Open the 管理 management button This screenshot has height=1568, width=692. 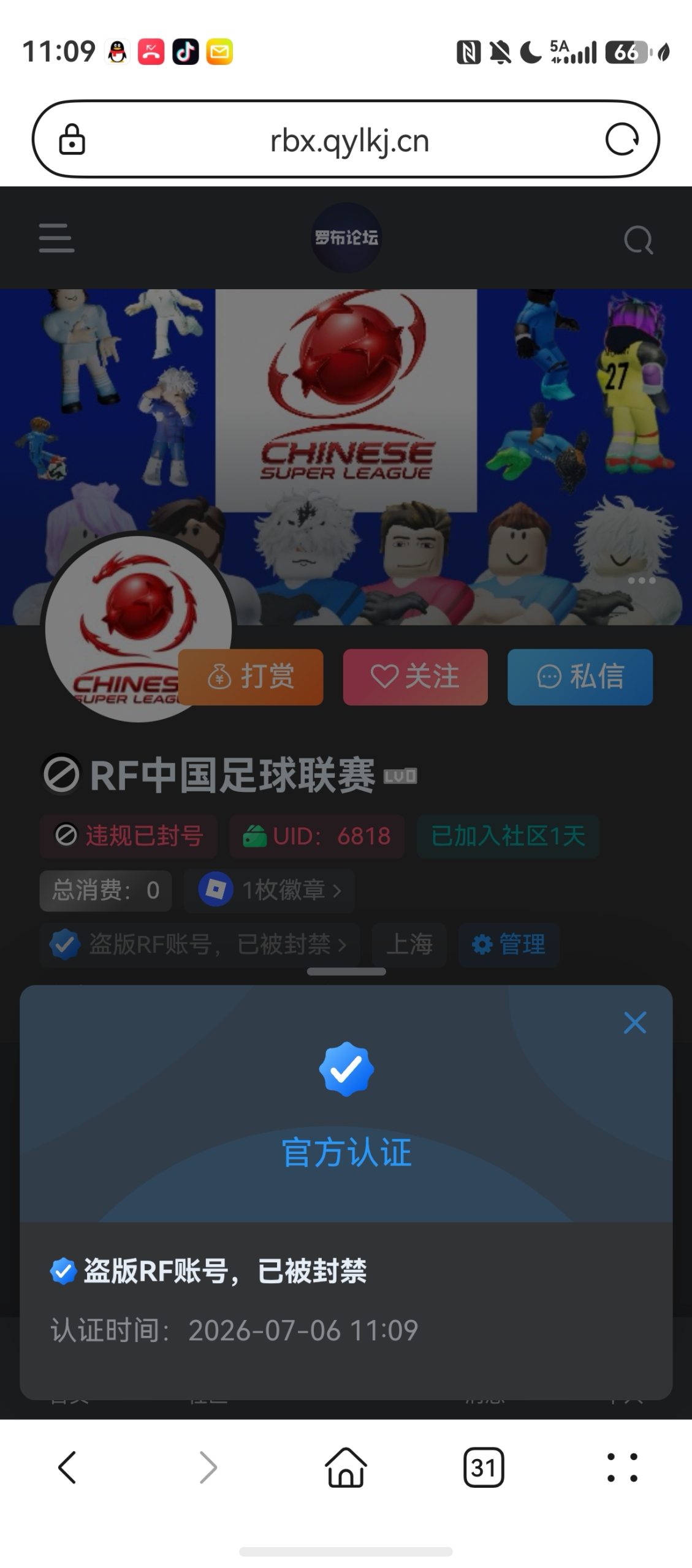(509, 944)
